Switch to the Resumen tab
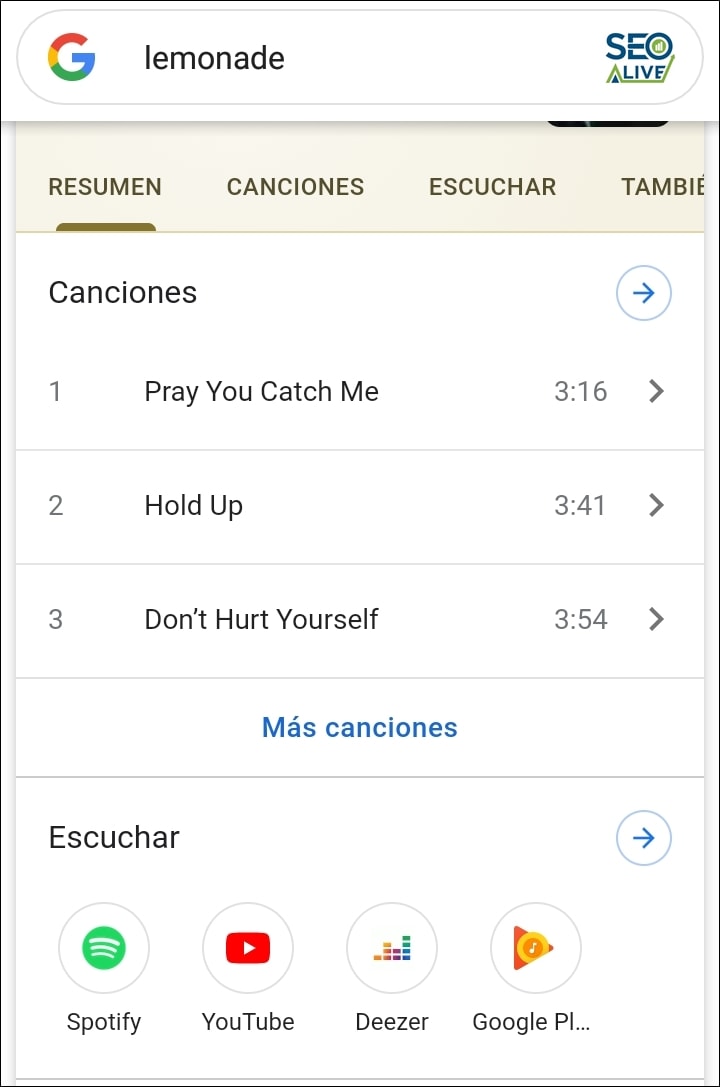The height and width of the screenshot is (1087, 720). [105, 187]
